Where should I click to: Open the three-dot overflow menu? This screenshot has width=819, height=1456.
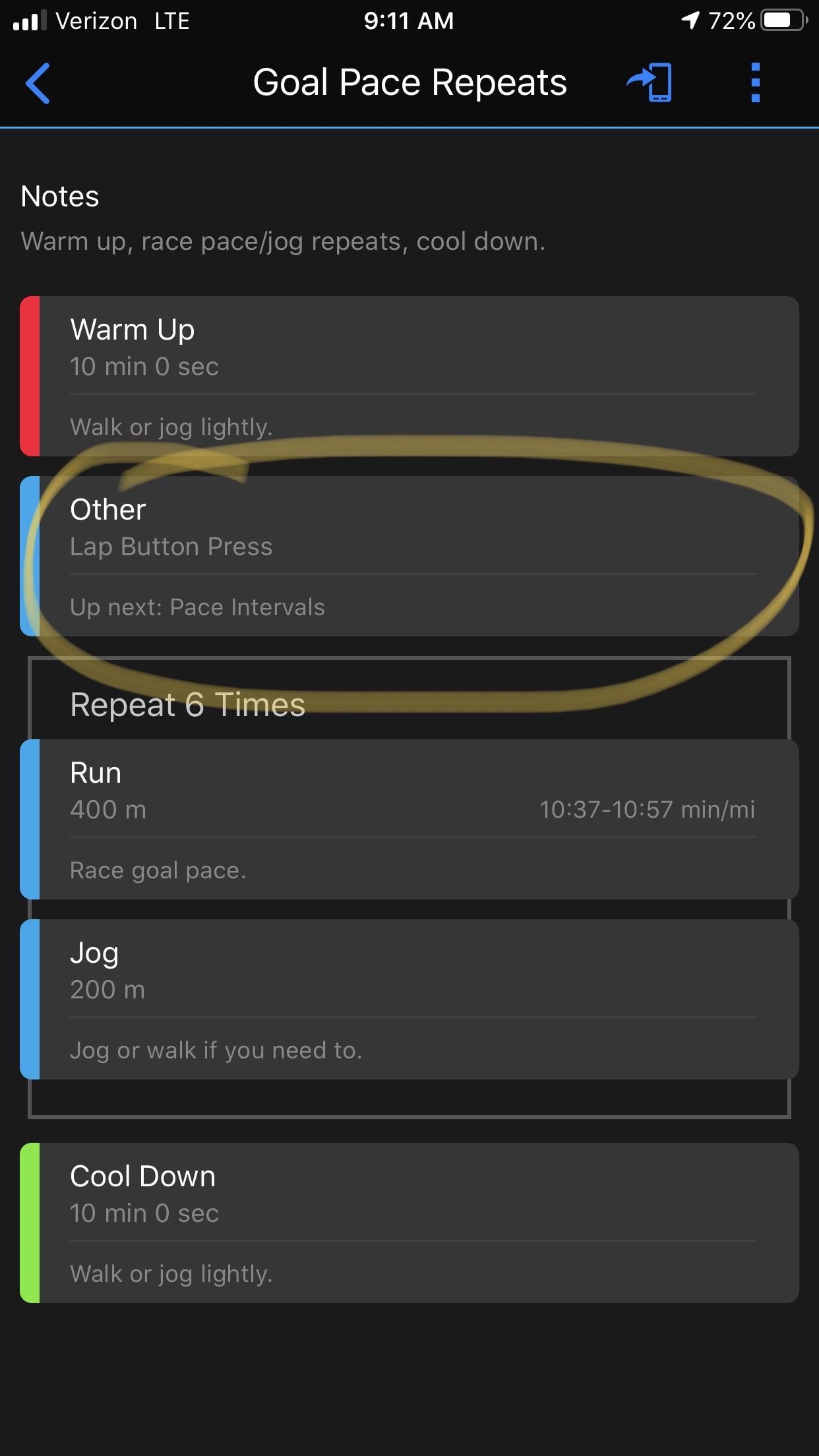coord(755,83)
